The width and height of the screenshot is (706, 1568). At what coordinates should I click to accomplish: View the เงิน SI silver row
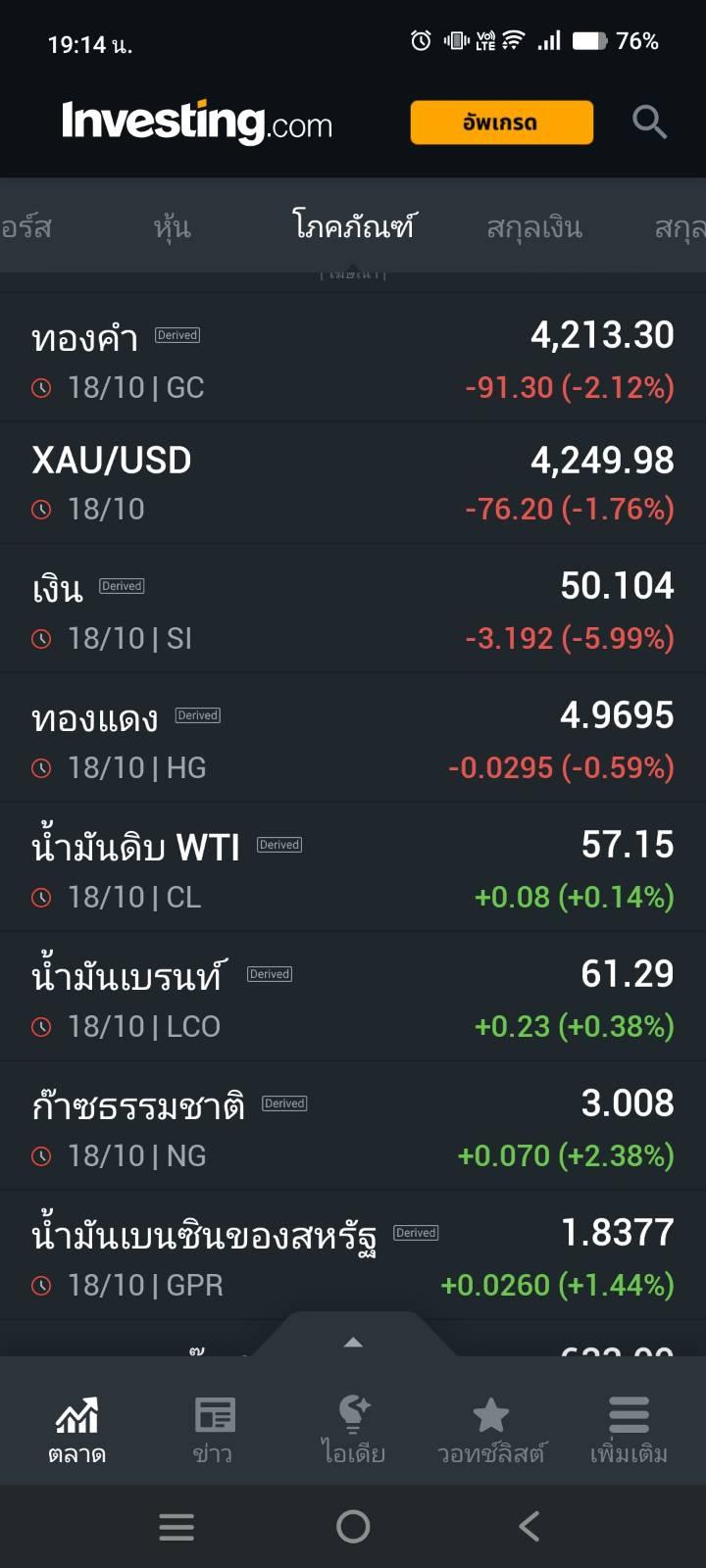353,611
